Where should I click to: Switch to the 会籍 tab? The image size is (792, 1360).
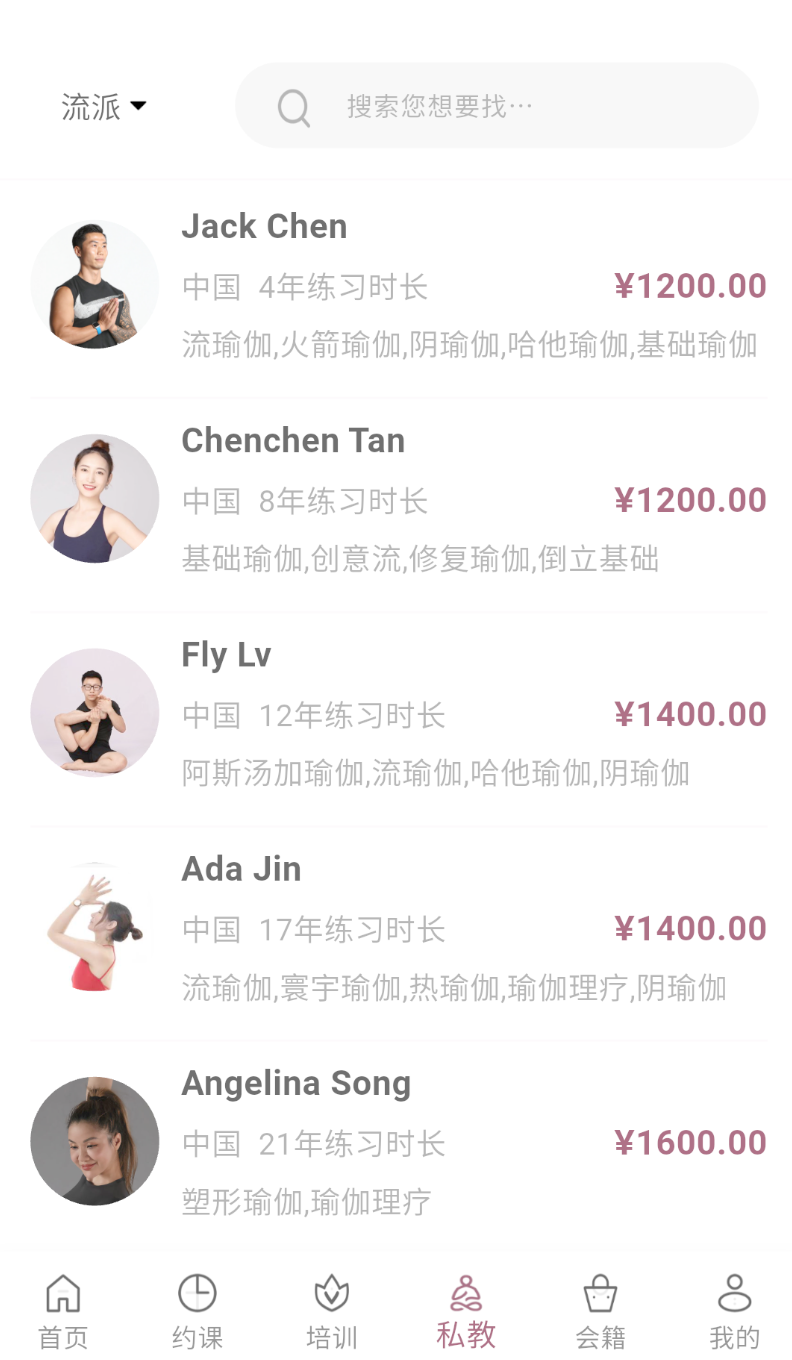[x=601, y=1312]
